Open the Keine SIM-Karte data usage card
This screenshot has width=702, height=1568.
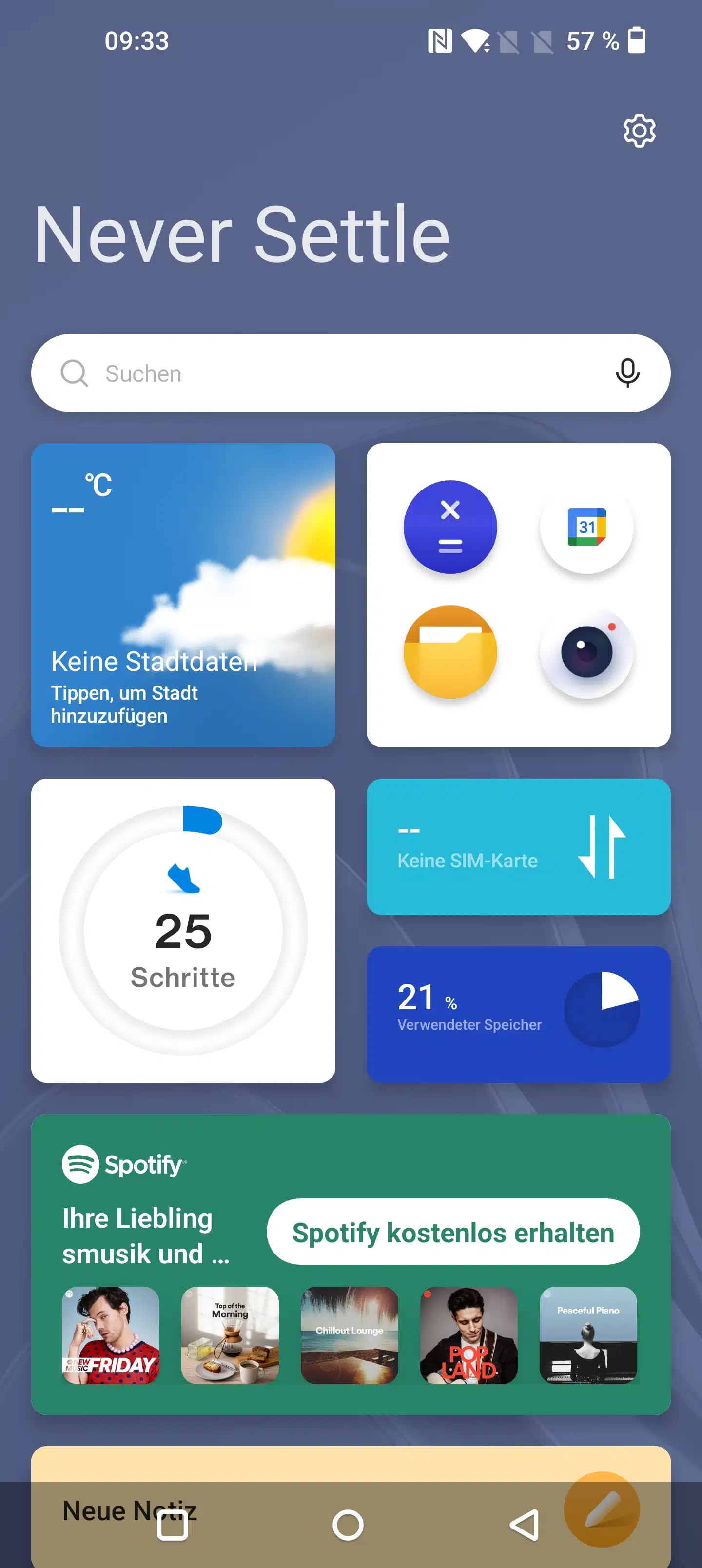click(x=518, y=846)
